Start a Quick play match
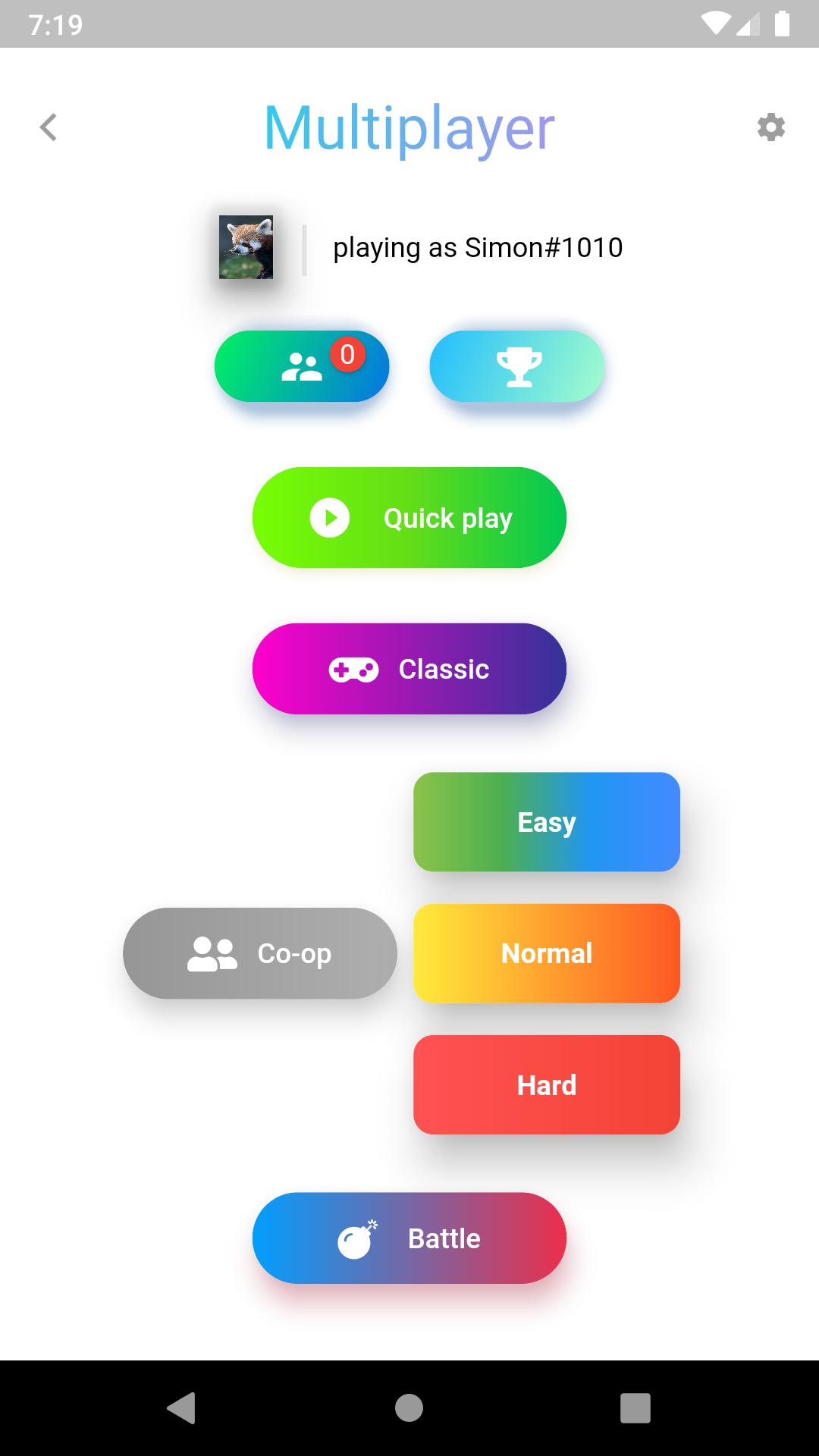This screenshot has height=1456, width=819. (409, 518)
